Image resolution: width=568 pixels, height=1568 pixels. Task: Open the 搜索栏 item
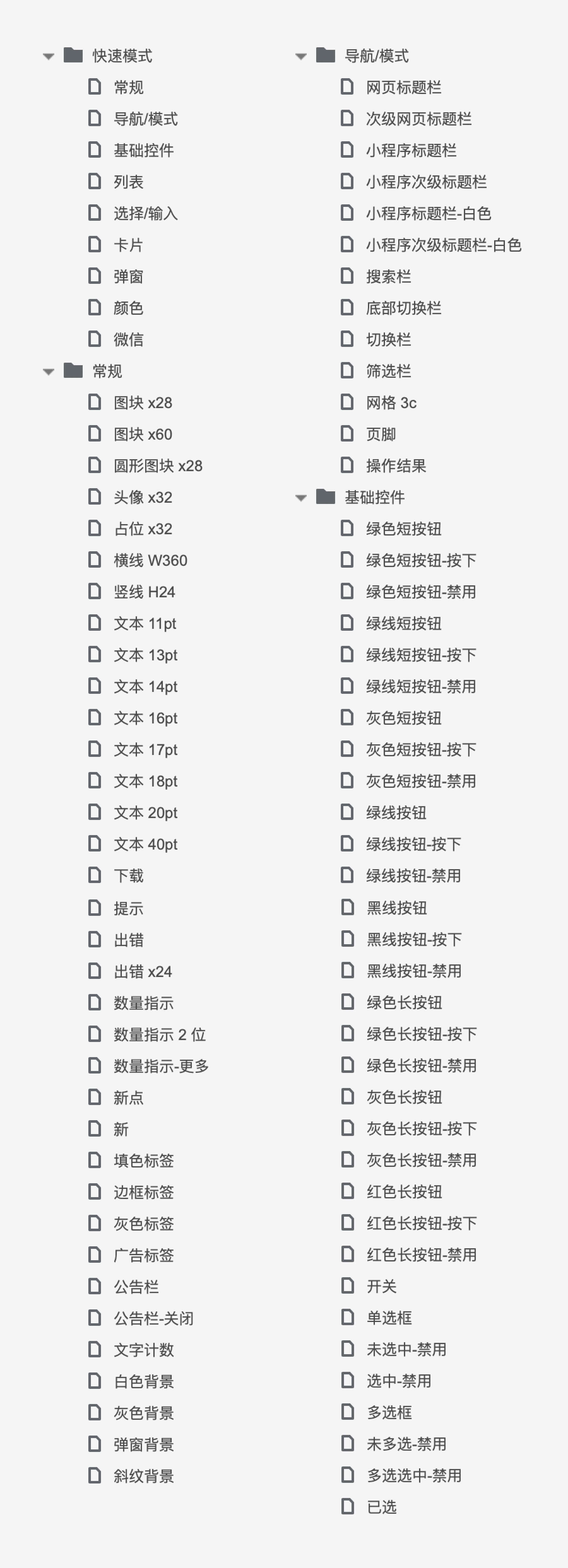coord(388,277)
